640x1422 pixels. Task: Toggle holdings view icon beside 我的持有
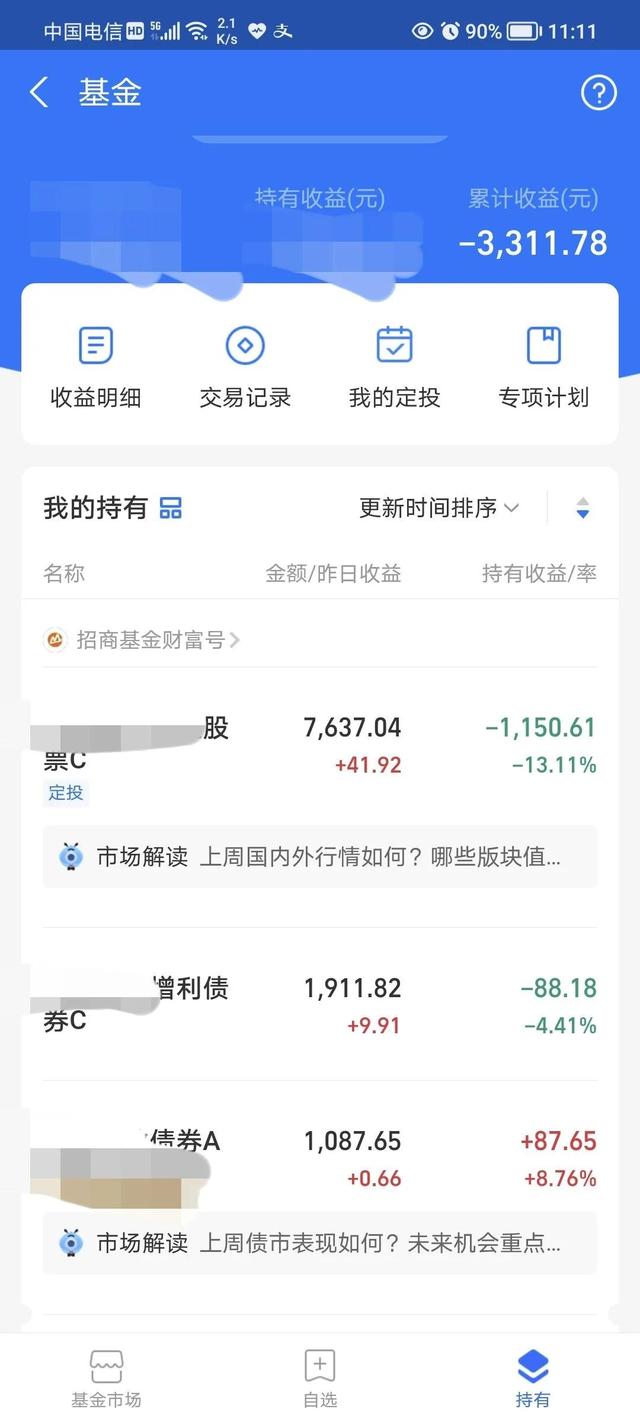point(171,508)
